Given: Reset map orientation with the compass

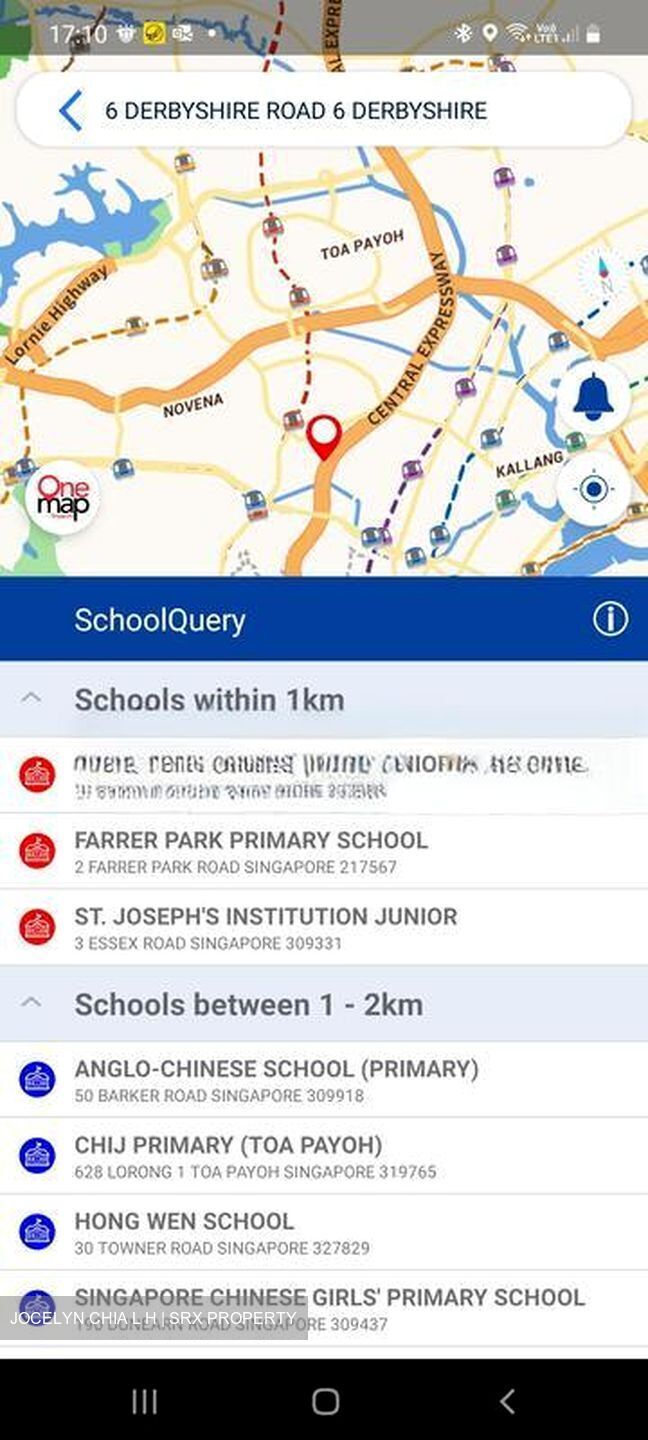Looking at the screenshot, I should 604,273.
